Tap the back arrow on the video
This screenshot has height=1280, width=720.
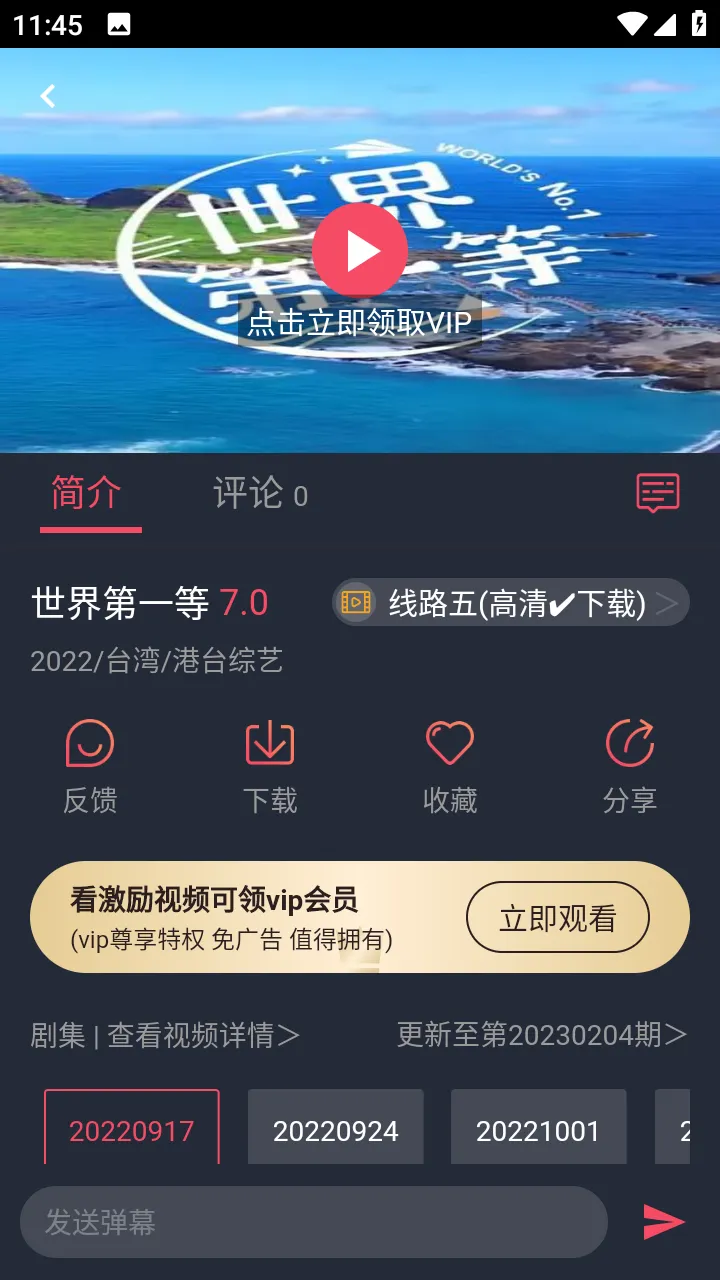[x=46, y=95]
